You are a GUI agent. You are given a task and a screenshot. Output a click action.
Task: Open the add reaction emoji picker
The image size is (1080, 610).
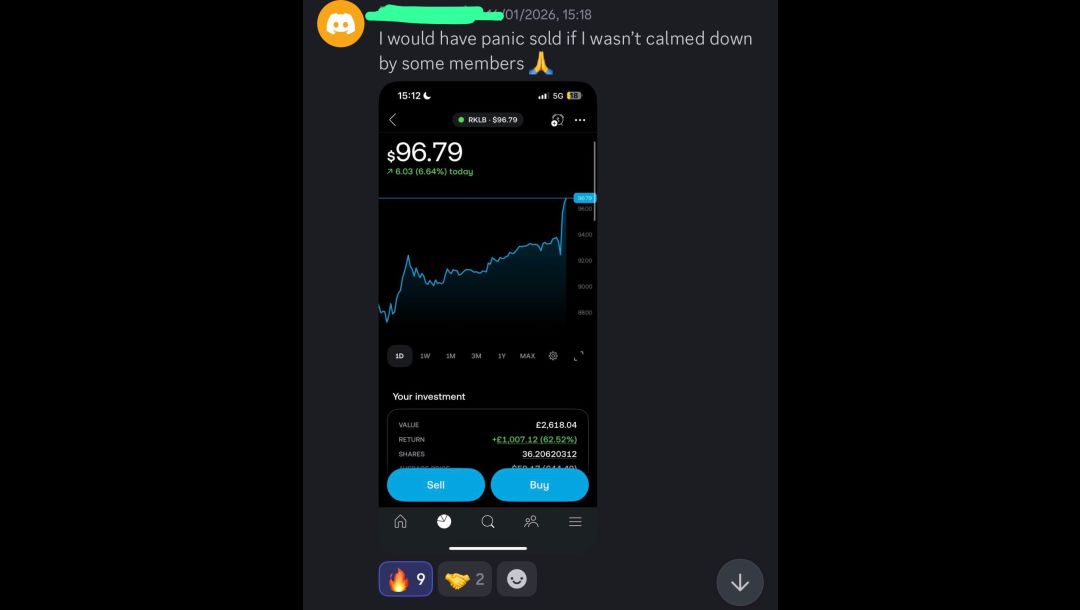[x=516, y=579]
